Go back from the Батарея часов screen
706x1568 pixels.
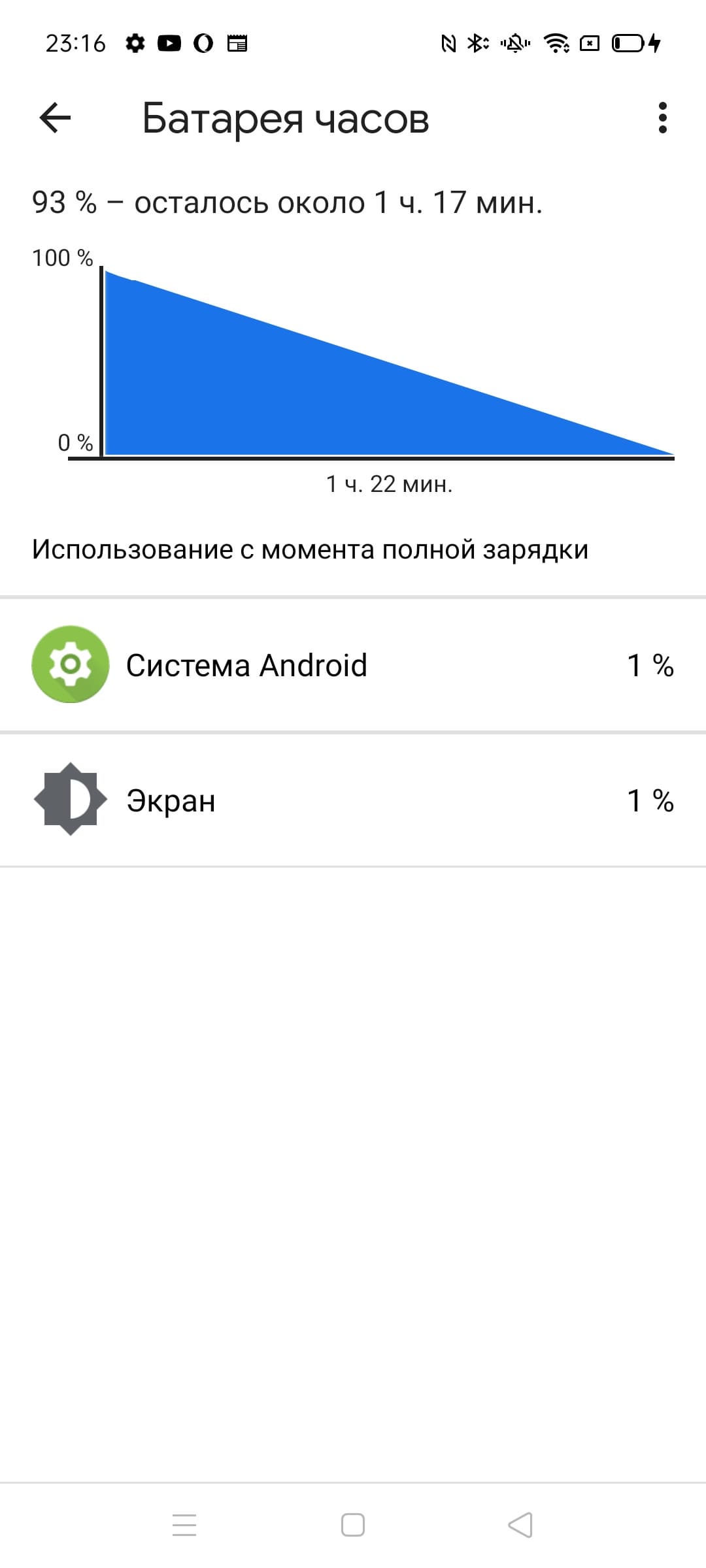55,118
